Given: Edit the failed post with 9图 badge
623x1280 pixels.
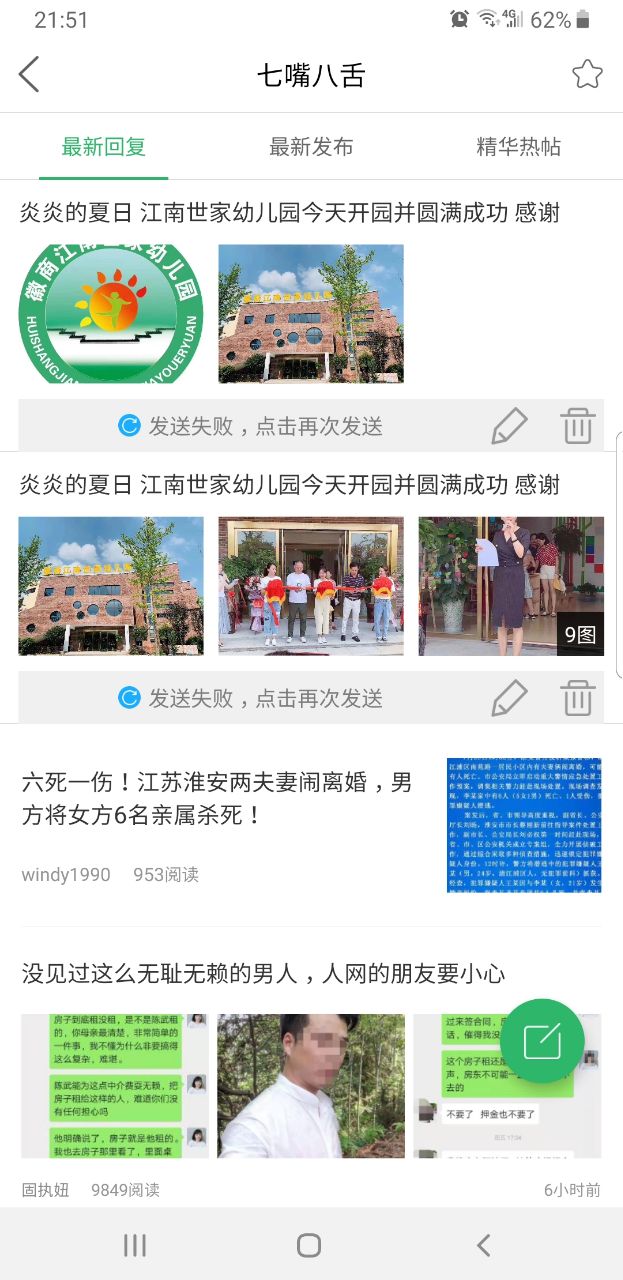Looking at the screenshot, I should [509, 698].
